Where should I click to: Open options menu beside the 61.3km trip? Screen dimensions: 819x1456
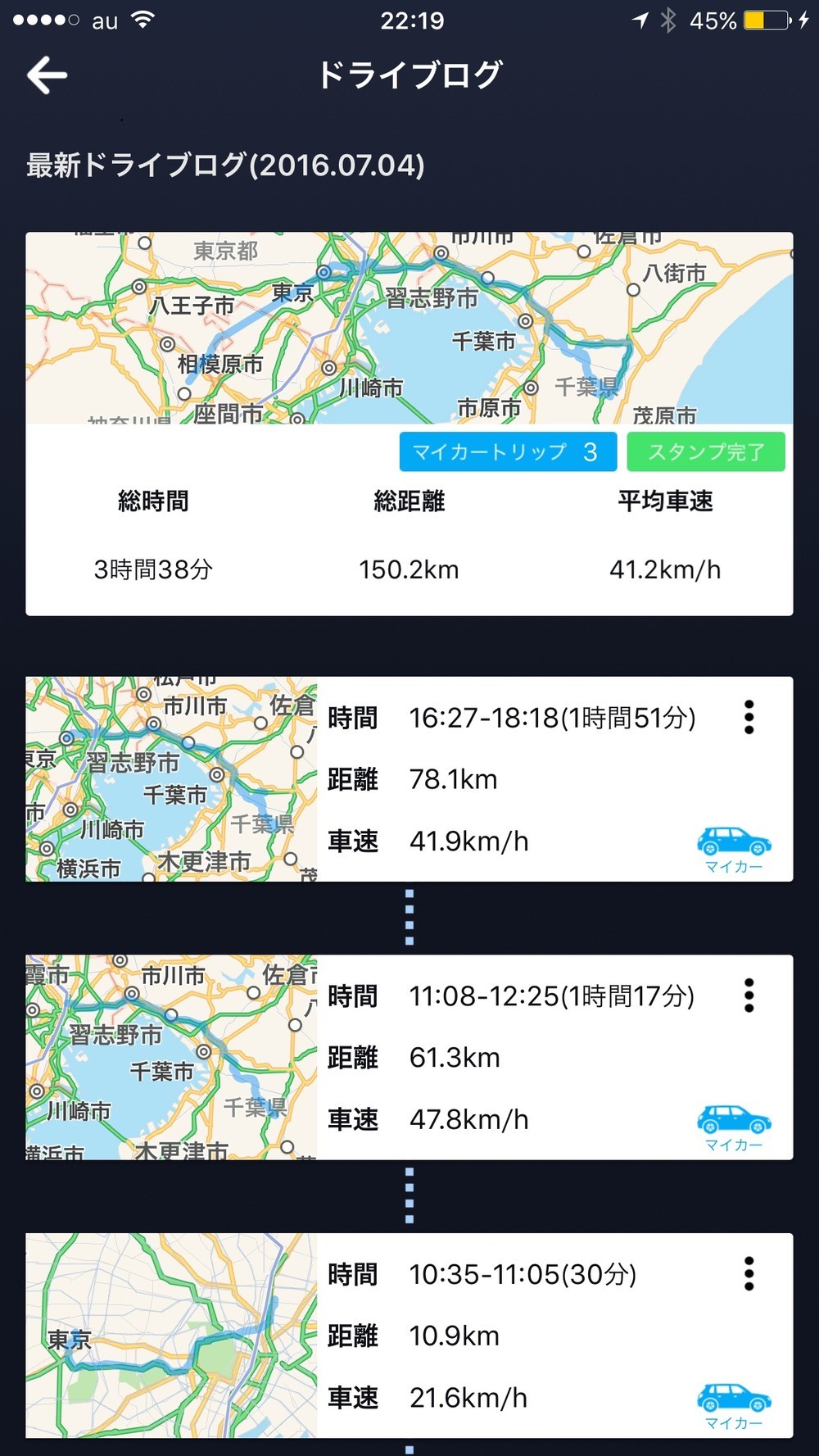pos(749,996)
